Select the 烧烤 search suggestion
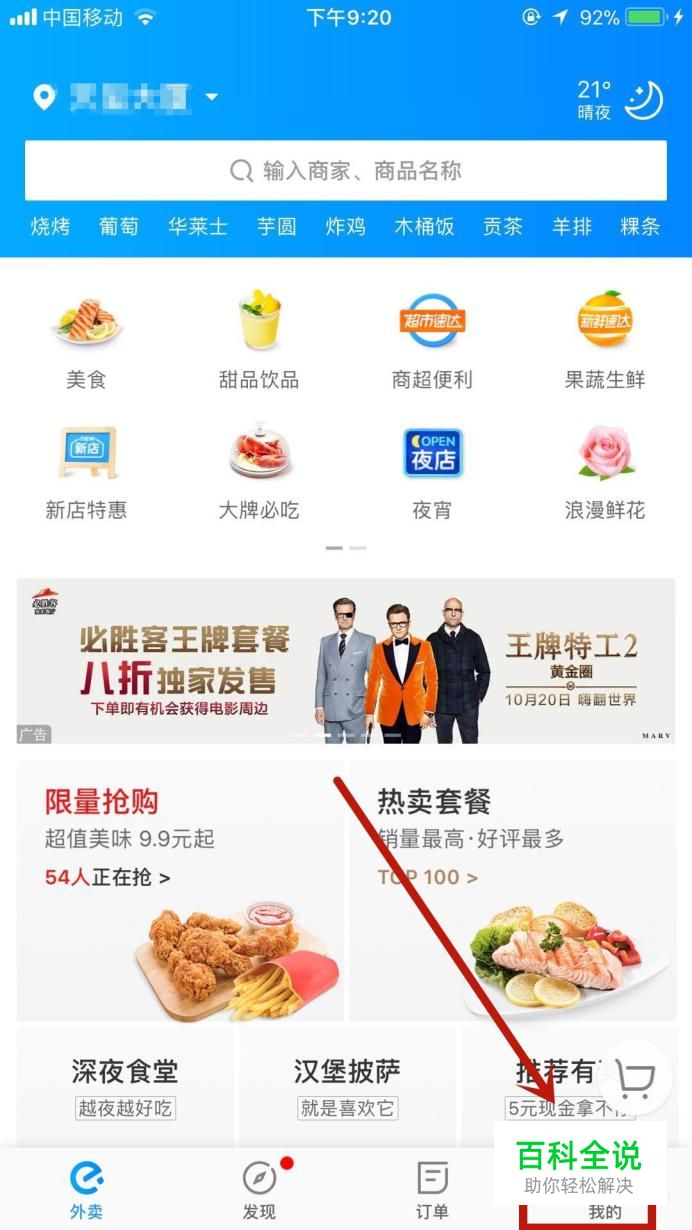 pos(50,226)
